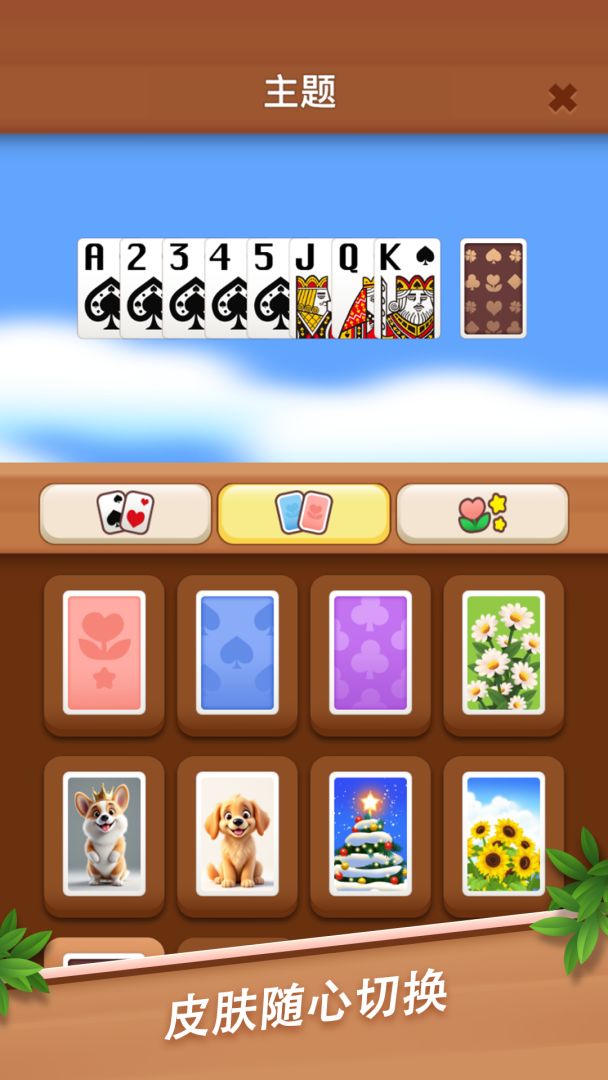Pick the blue spade card back
This screenshot has width=608, height=1080.
tap(237, 653)
